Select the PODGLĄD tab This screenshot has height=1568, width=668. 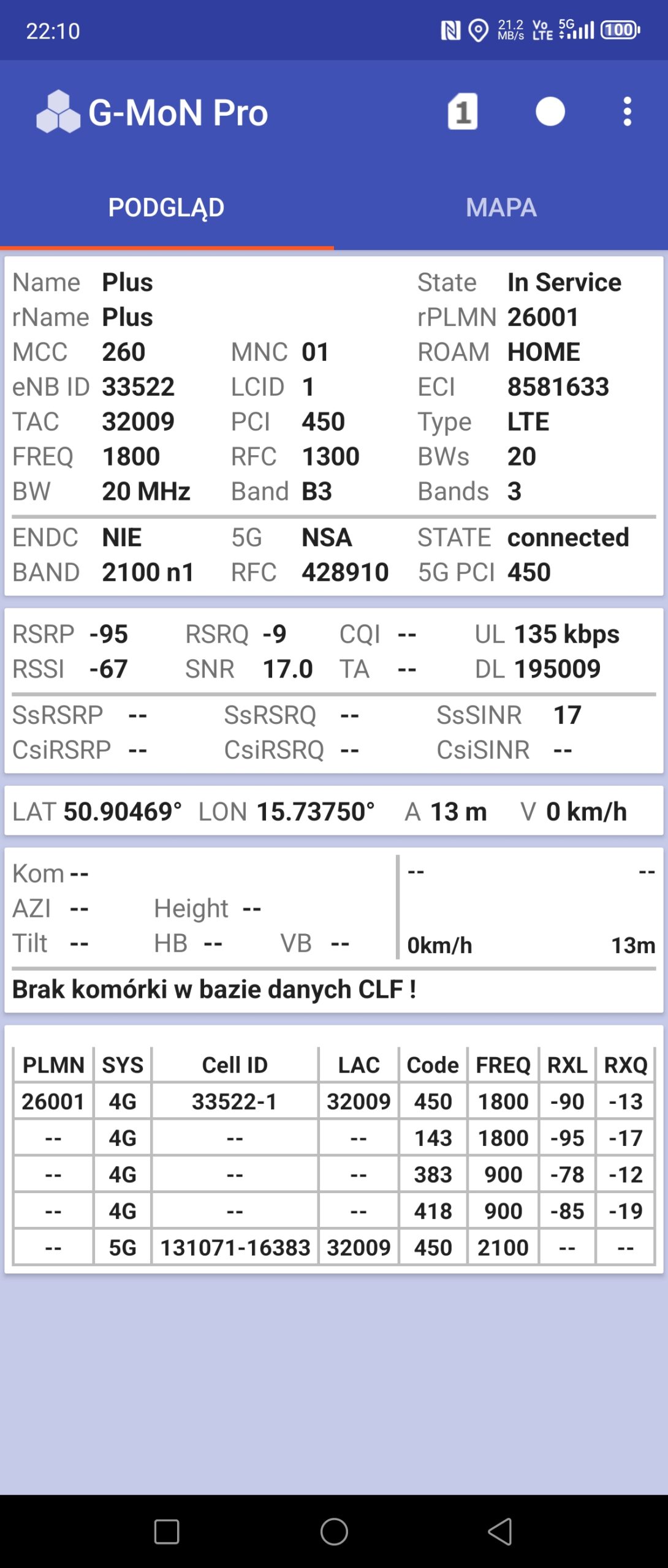click(x=166, y=208)
